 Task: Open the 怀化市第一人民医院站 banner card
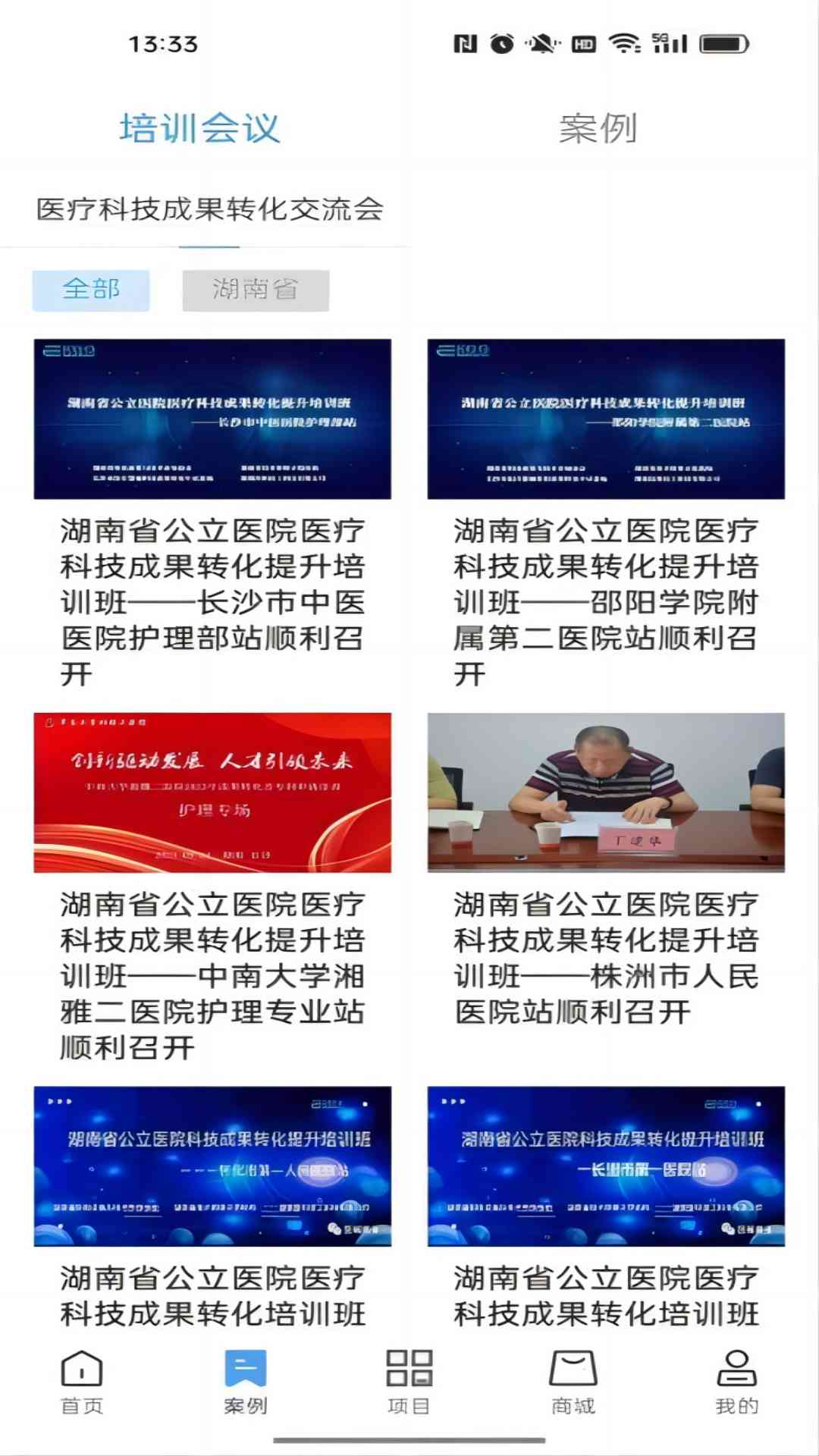point(212,1206)
